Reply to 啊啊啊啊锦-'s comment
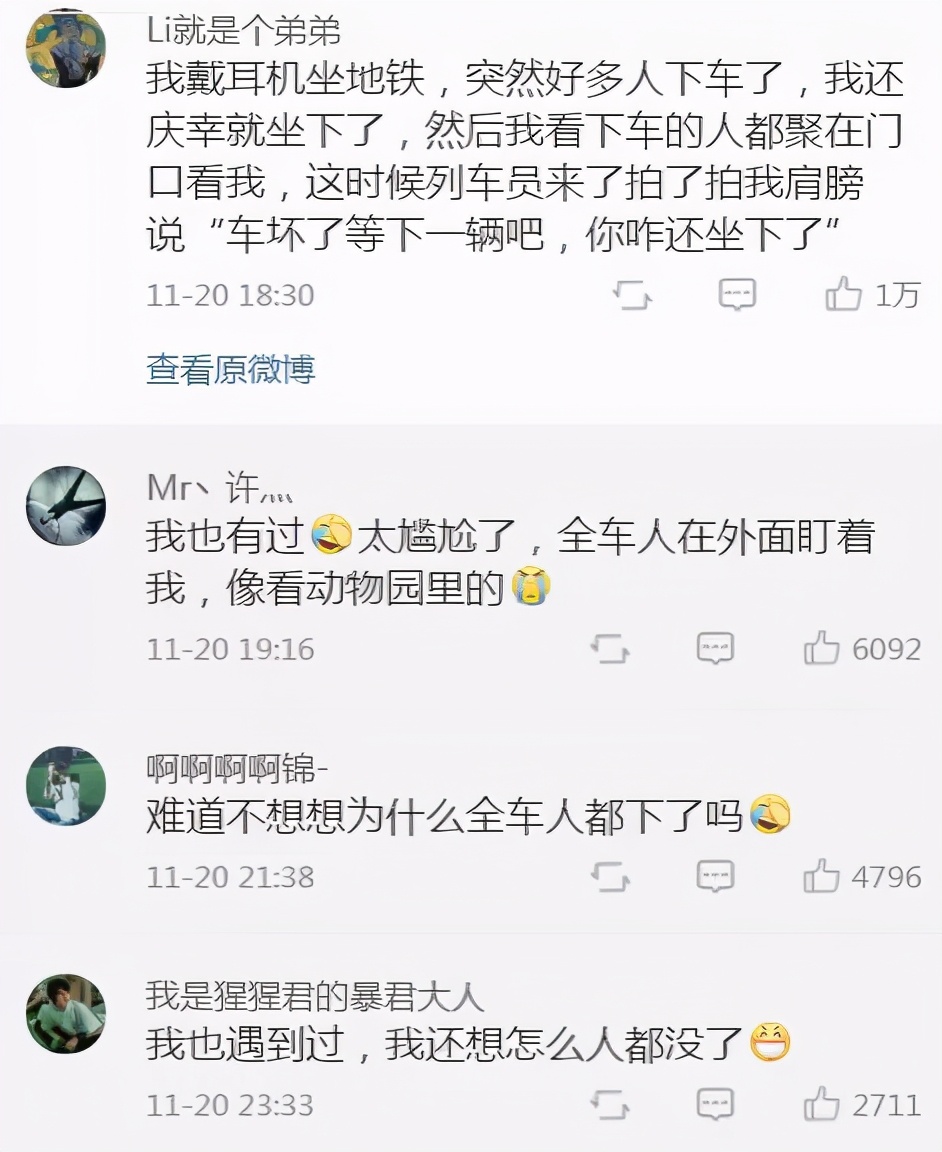Screen dimensions: 942x1152 point(715,877)
